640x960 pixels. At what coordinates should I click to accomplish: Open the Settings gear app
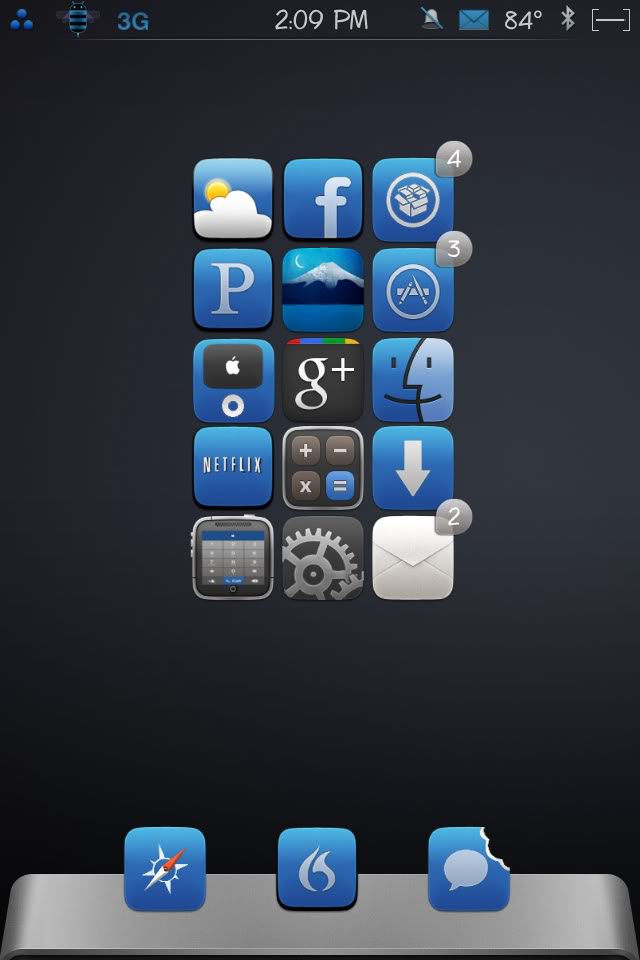(322, 557)
